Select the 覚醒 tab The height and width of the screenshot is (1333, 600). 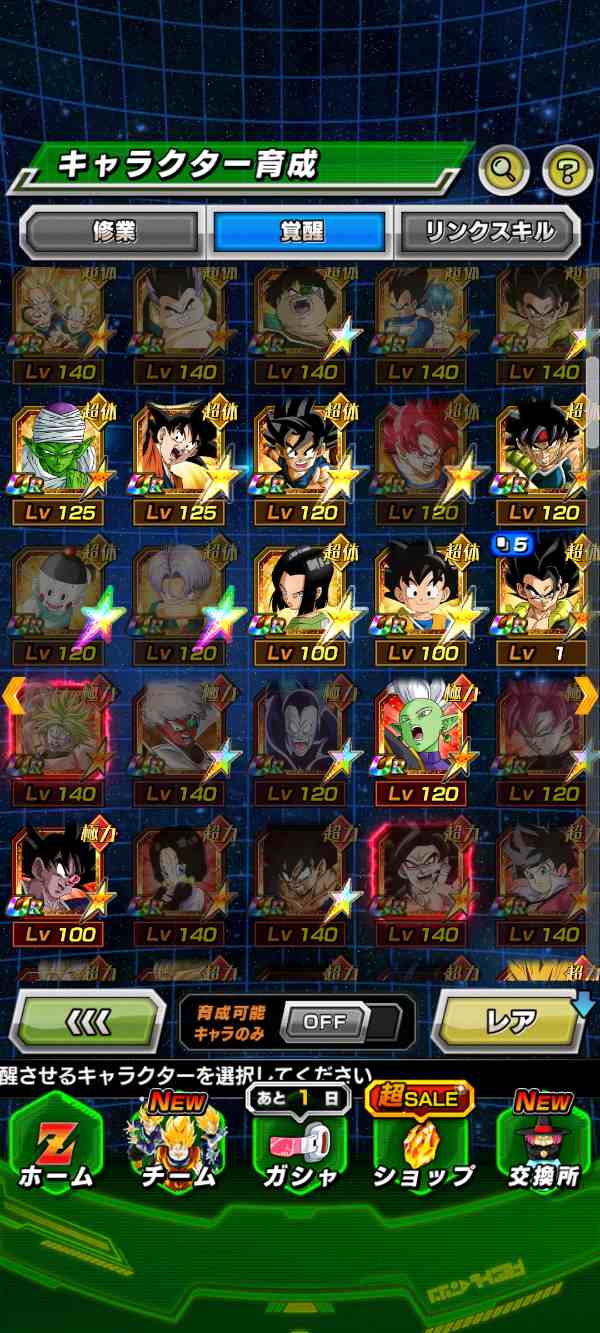pos(300,232)
